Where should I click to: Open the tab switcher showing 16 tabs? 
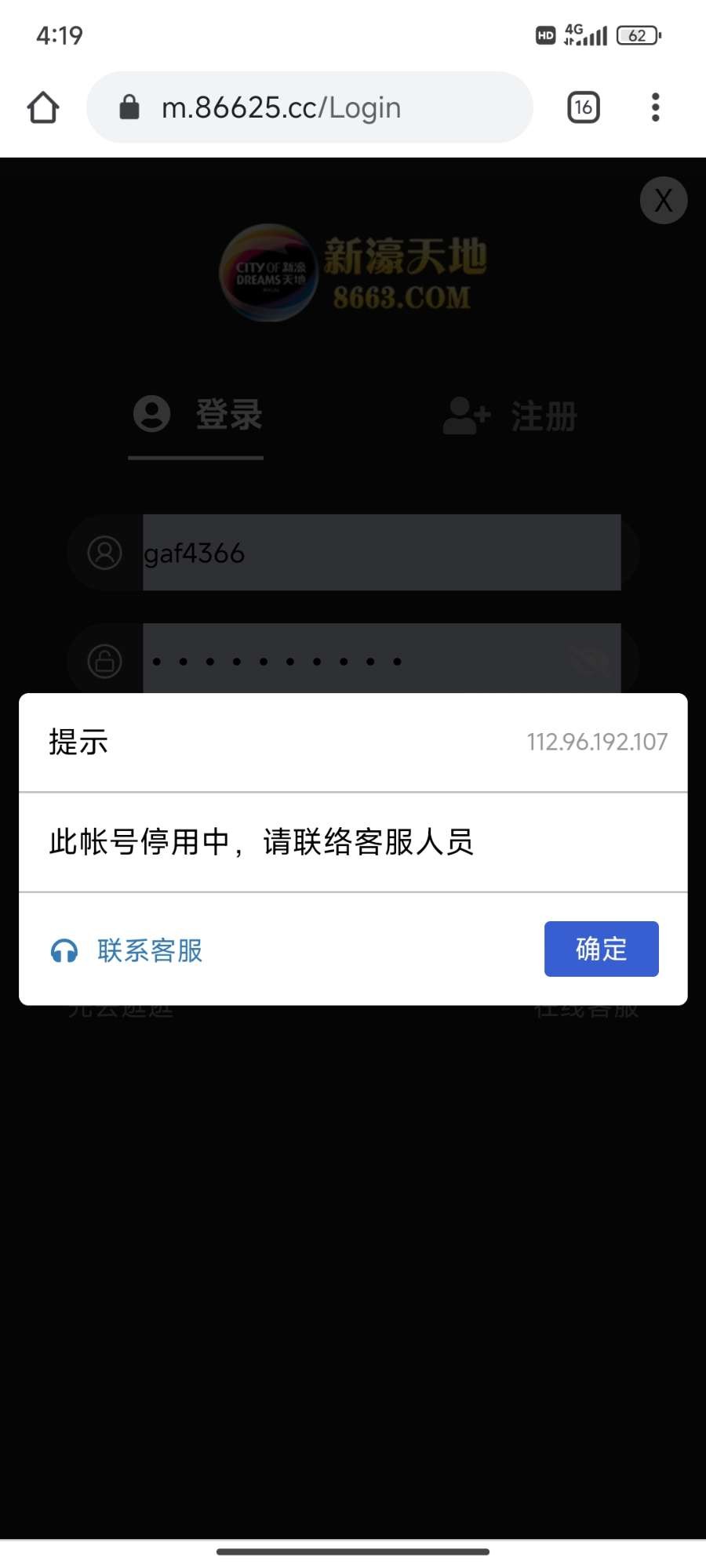[583, 107]
